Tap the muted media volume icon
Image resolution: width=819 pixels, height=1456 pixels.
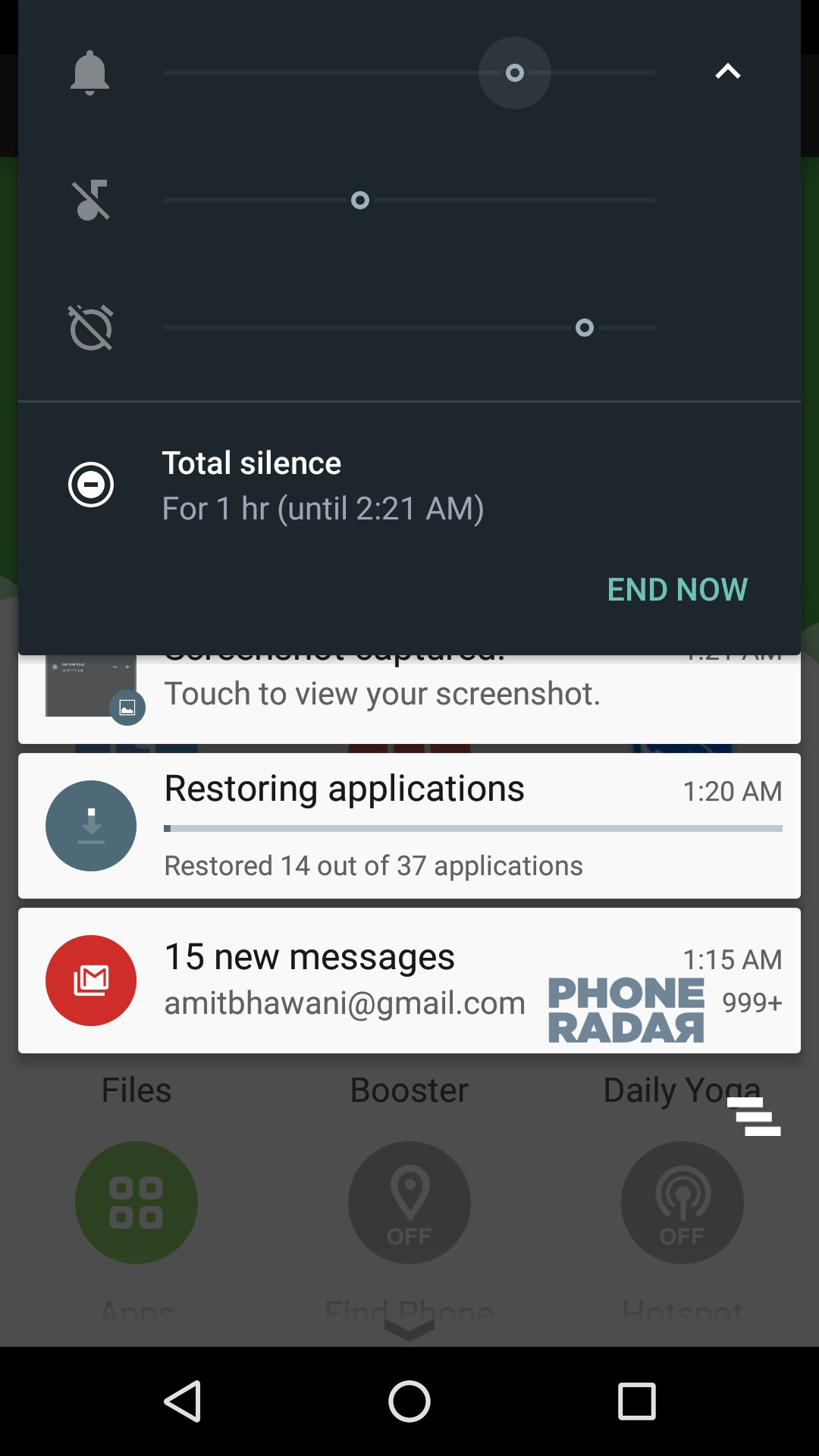pos(91,200)
